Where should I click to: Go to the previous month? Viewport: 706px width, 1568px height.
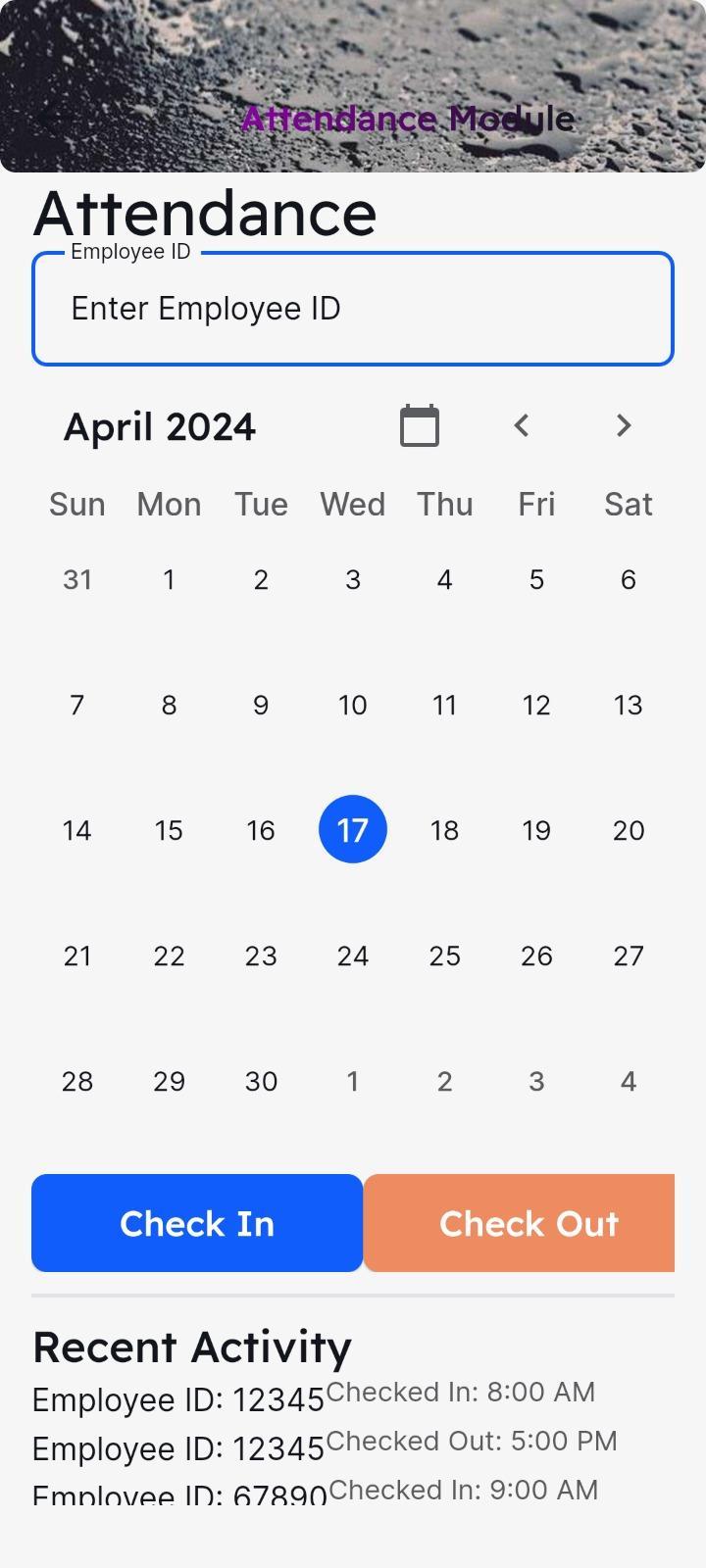pyautogui.click(x=522, y=425)
